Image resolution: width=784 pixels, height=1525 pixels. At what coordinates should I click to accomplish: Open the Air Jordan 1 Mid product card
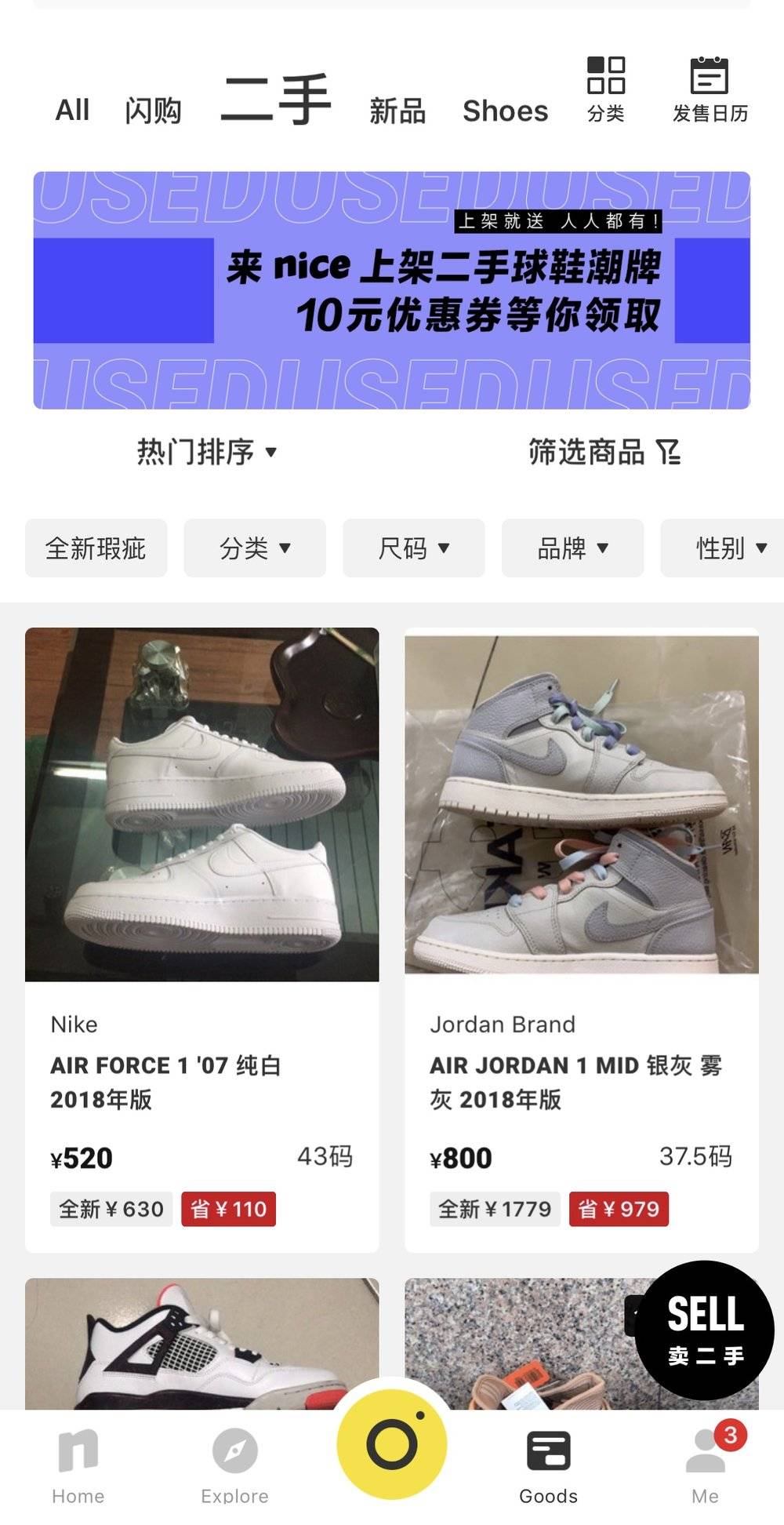point(582,940)
